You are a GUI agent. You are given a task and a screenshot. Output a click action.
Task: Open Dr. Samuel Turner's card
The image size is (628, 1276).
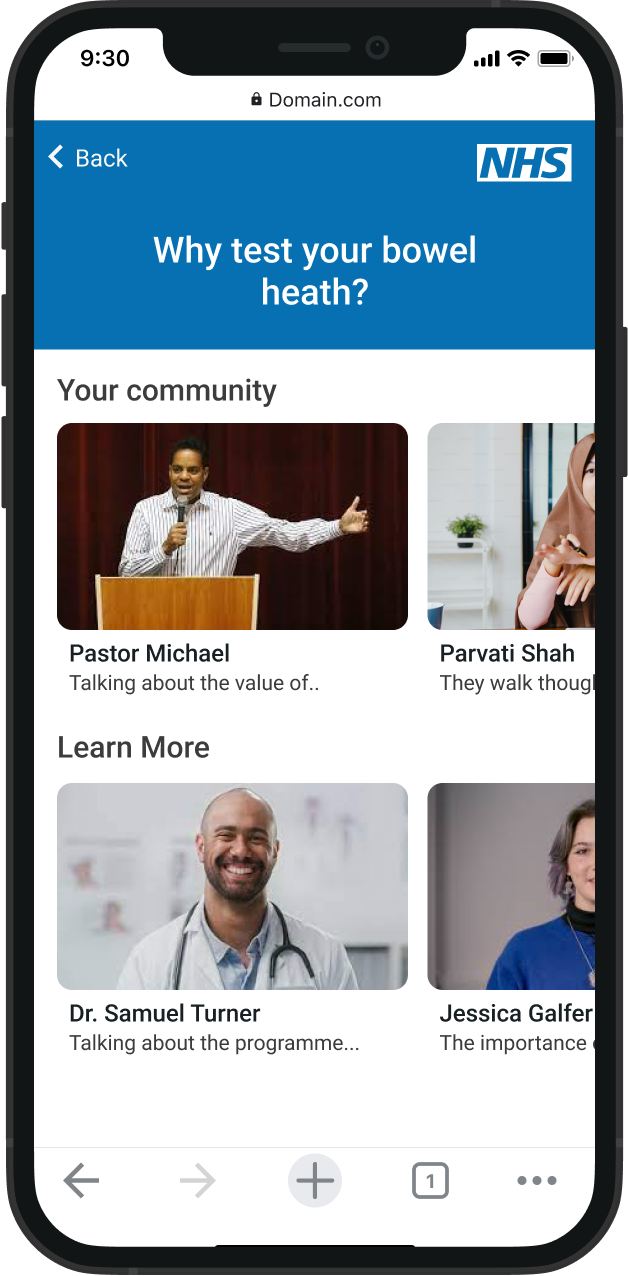click(x=232, y=887)
